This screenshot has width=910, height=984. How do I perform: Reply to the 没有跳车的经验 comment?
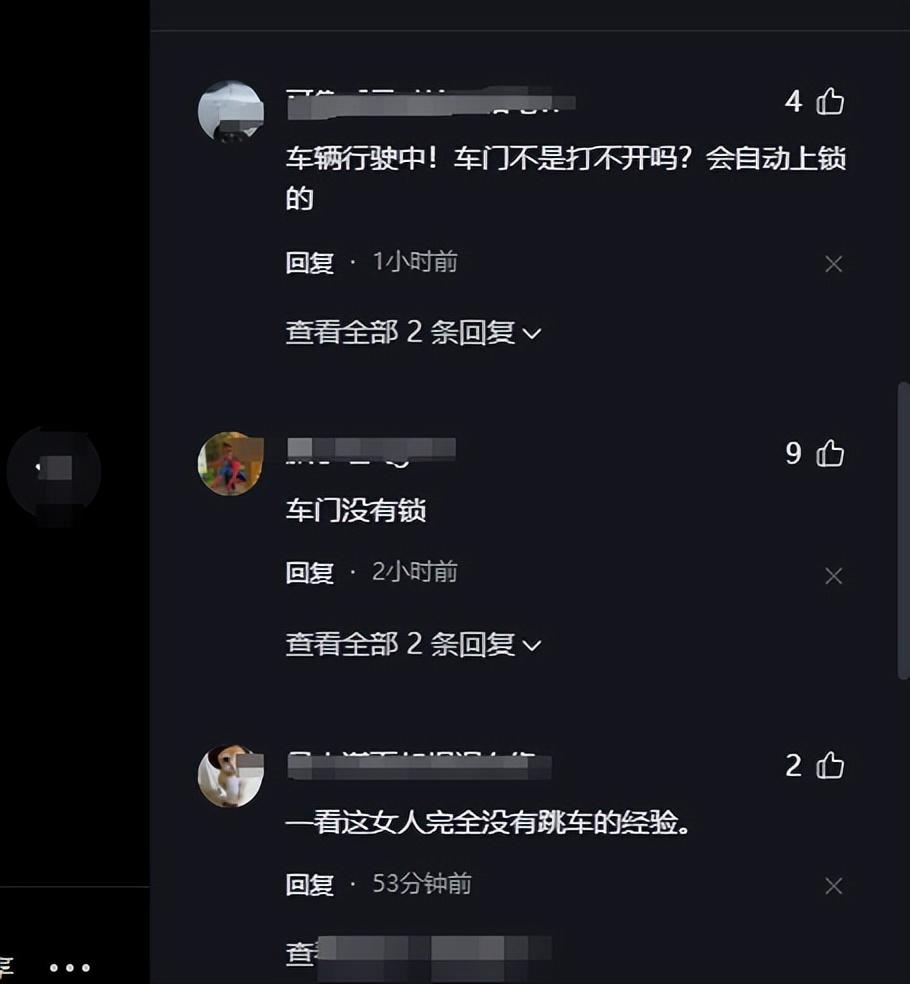point(309,885)
